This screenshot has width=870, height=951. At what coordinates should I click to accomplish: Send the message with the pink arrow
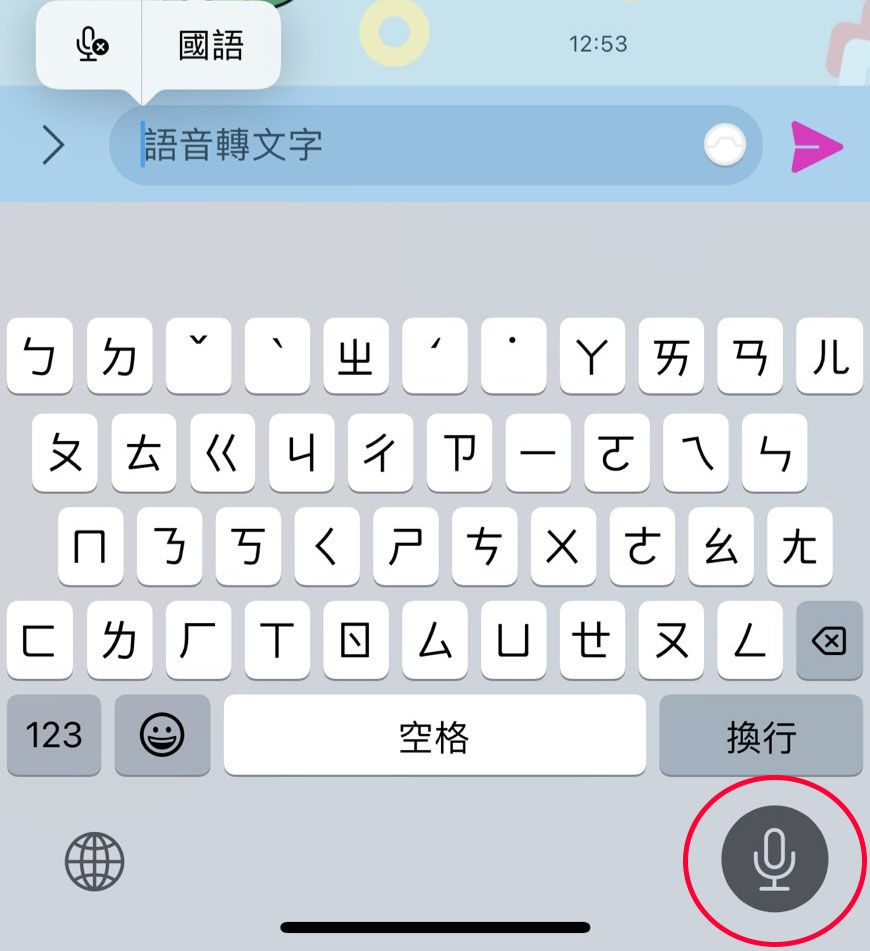point(817,148)
